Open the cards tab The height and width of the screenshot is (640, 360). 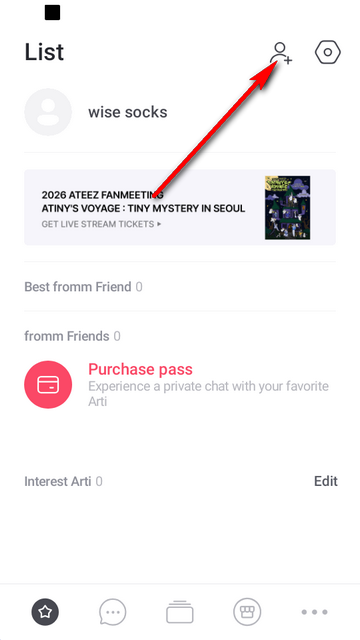pyautogui.click(x=180, y=612)
